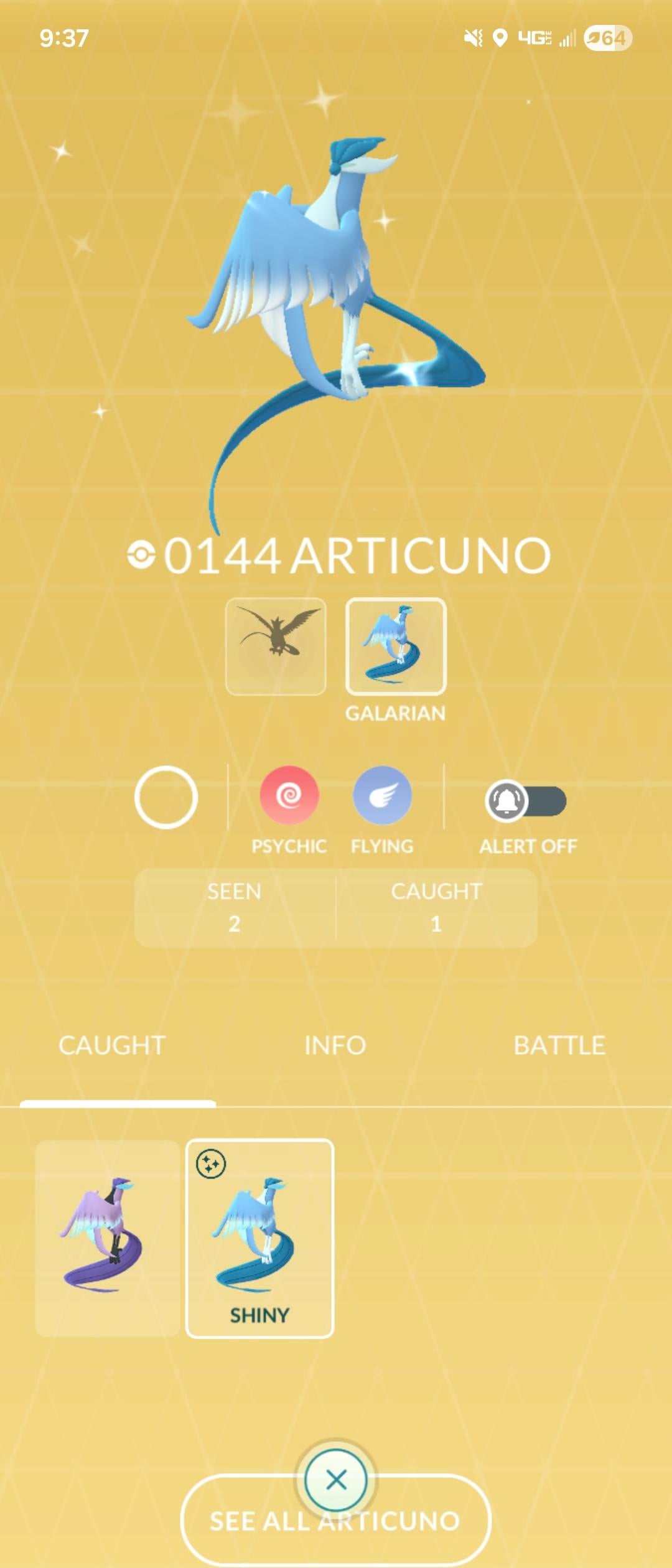Select the standard Articuno form silhouette
This screenshot has width=672, height=1568.
276,646
